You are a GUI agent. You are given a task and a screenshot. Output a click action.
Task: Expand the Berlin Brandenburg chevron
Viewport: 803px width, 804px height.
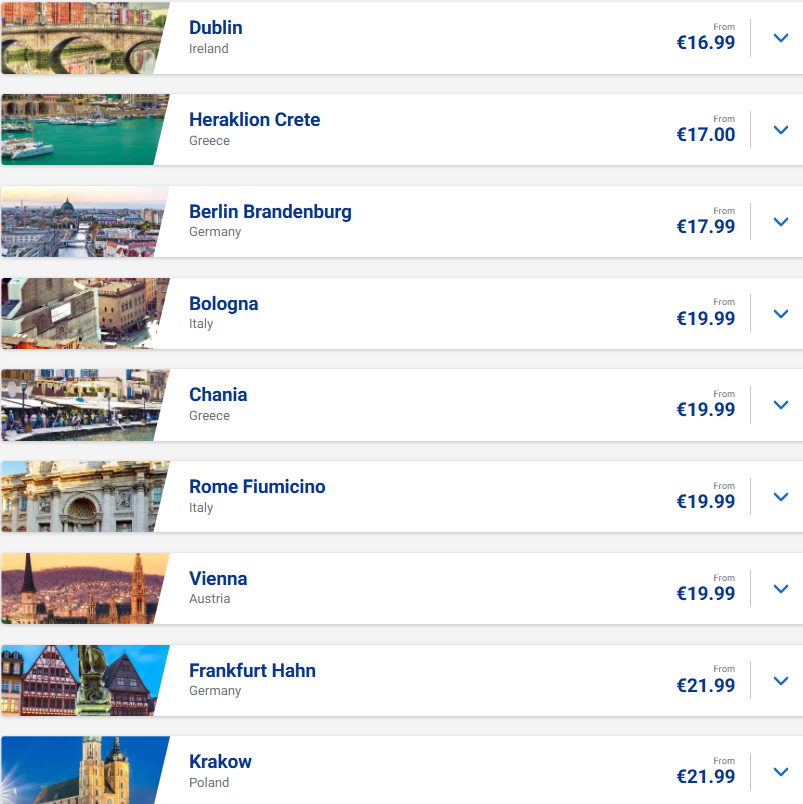point(781,222)
